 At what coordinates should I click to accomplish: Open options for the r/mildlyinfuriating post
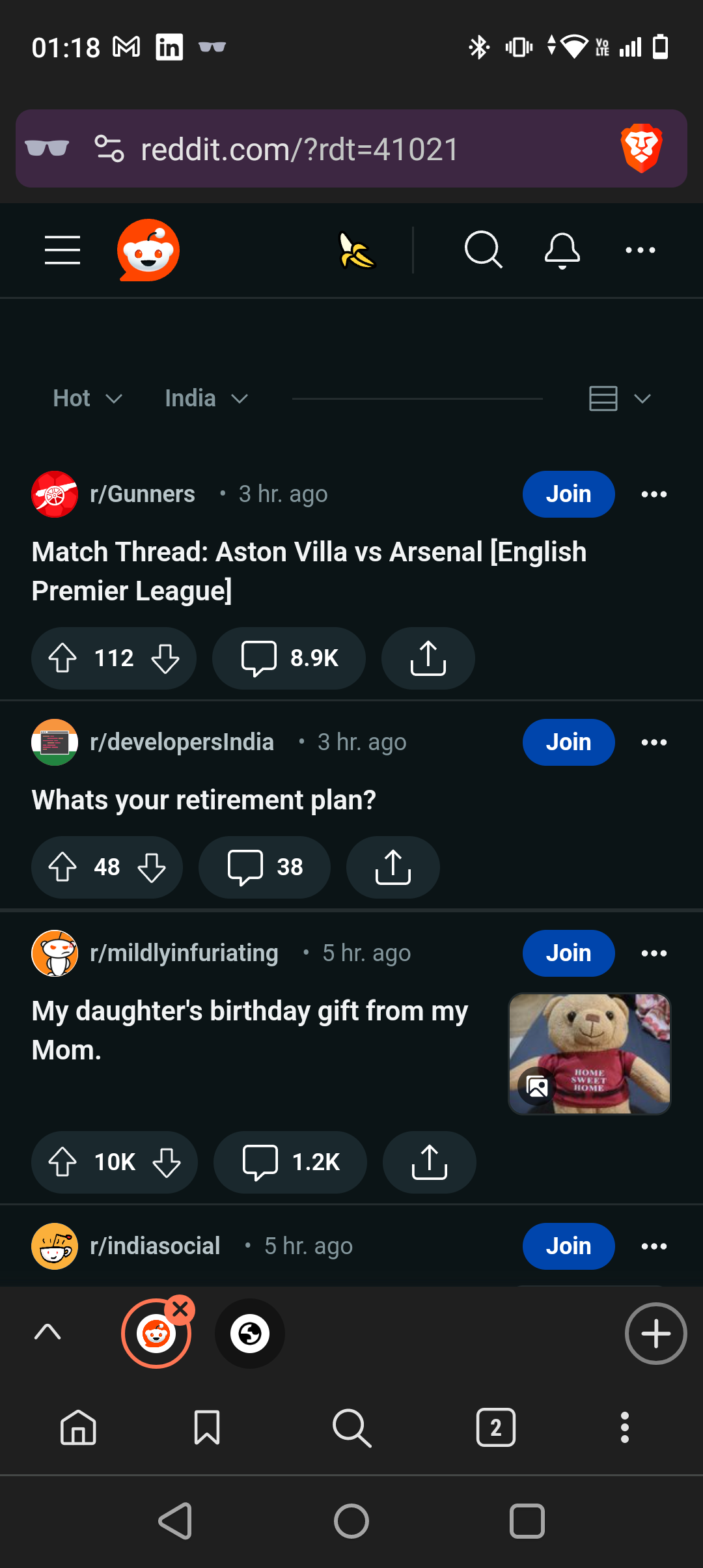654,953
